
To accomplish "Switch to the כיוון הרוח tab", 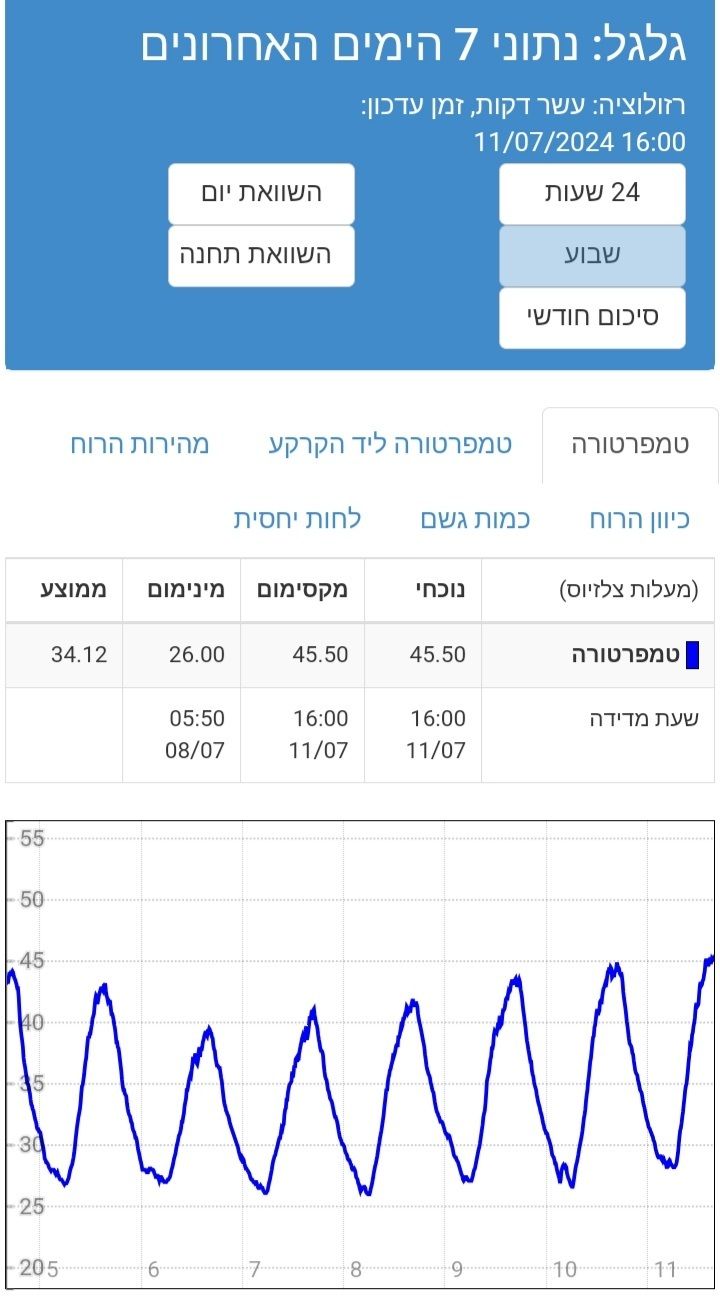I will pos(639,519).
